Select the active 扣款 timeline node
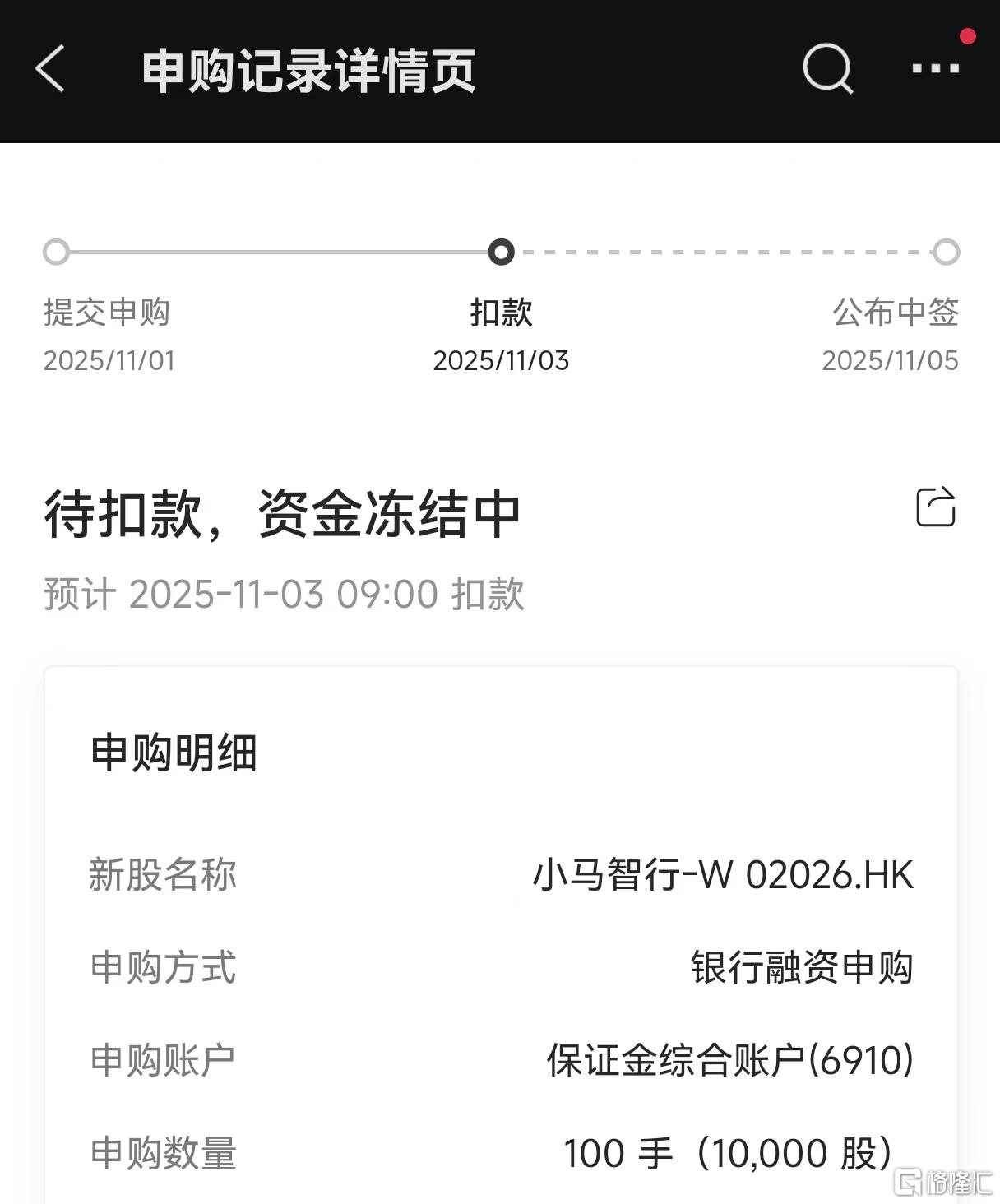The width and height of the screenshot is (1000, 1204). click(502, 252)
